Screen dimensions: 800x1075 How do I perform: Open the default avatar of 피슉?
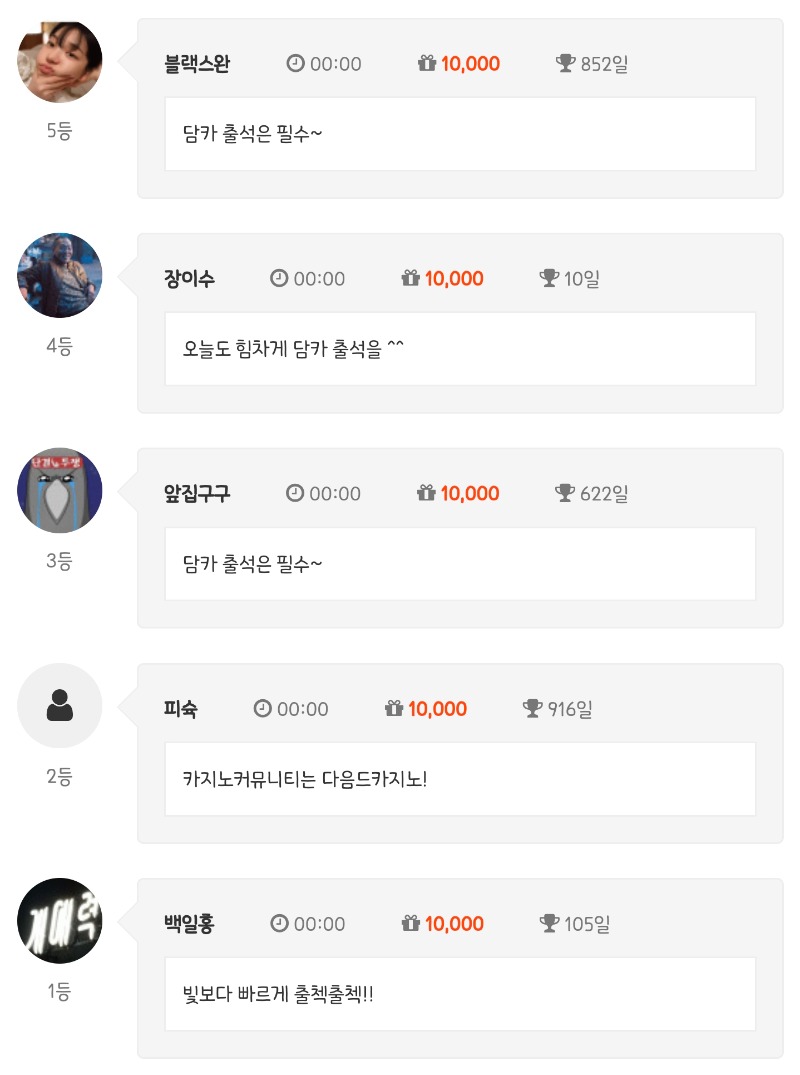point(60,706)
